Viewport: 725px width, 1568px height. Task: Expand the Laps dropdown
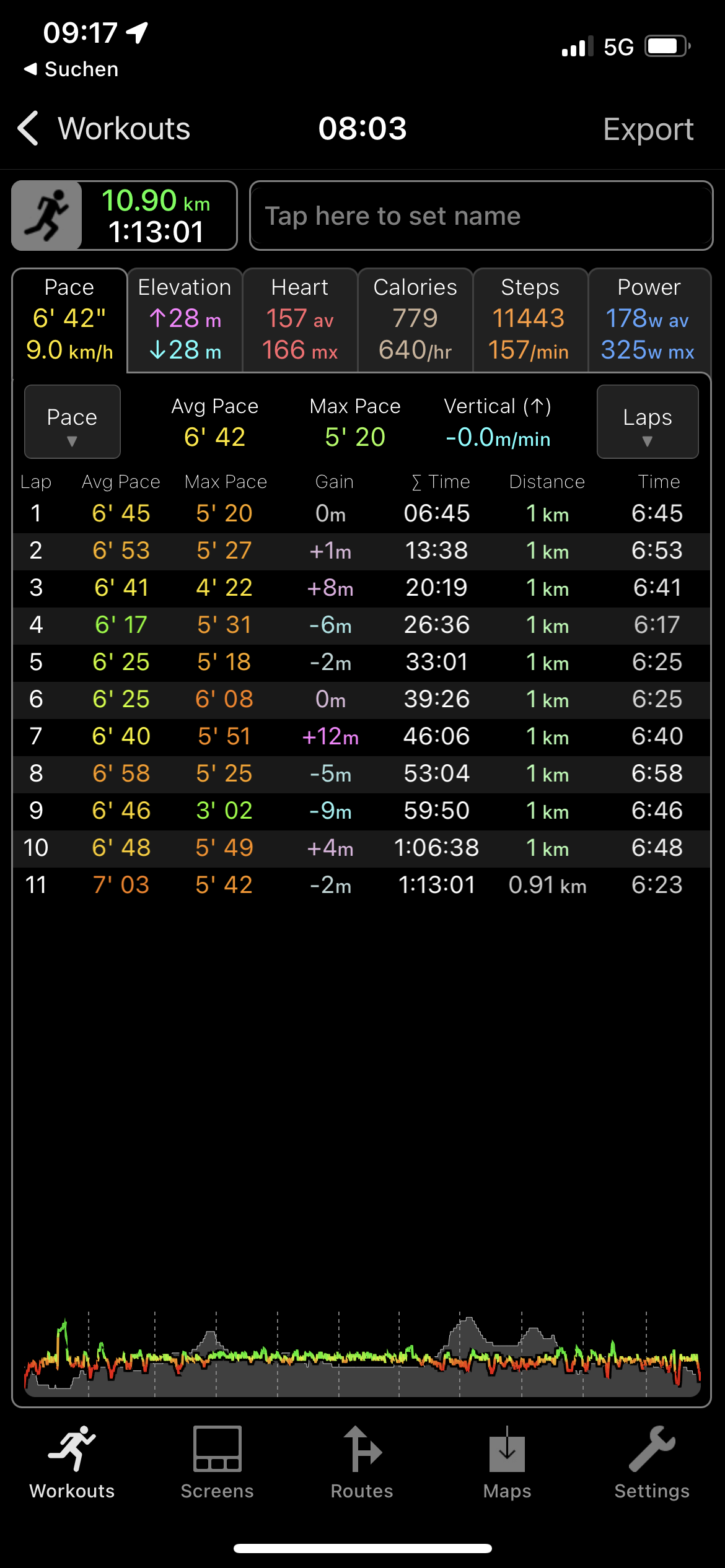[x=648, y=422]
